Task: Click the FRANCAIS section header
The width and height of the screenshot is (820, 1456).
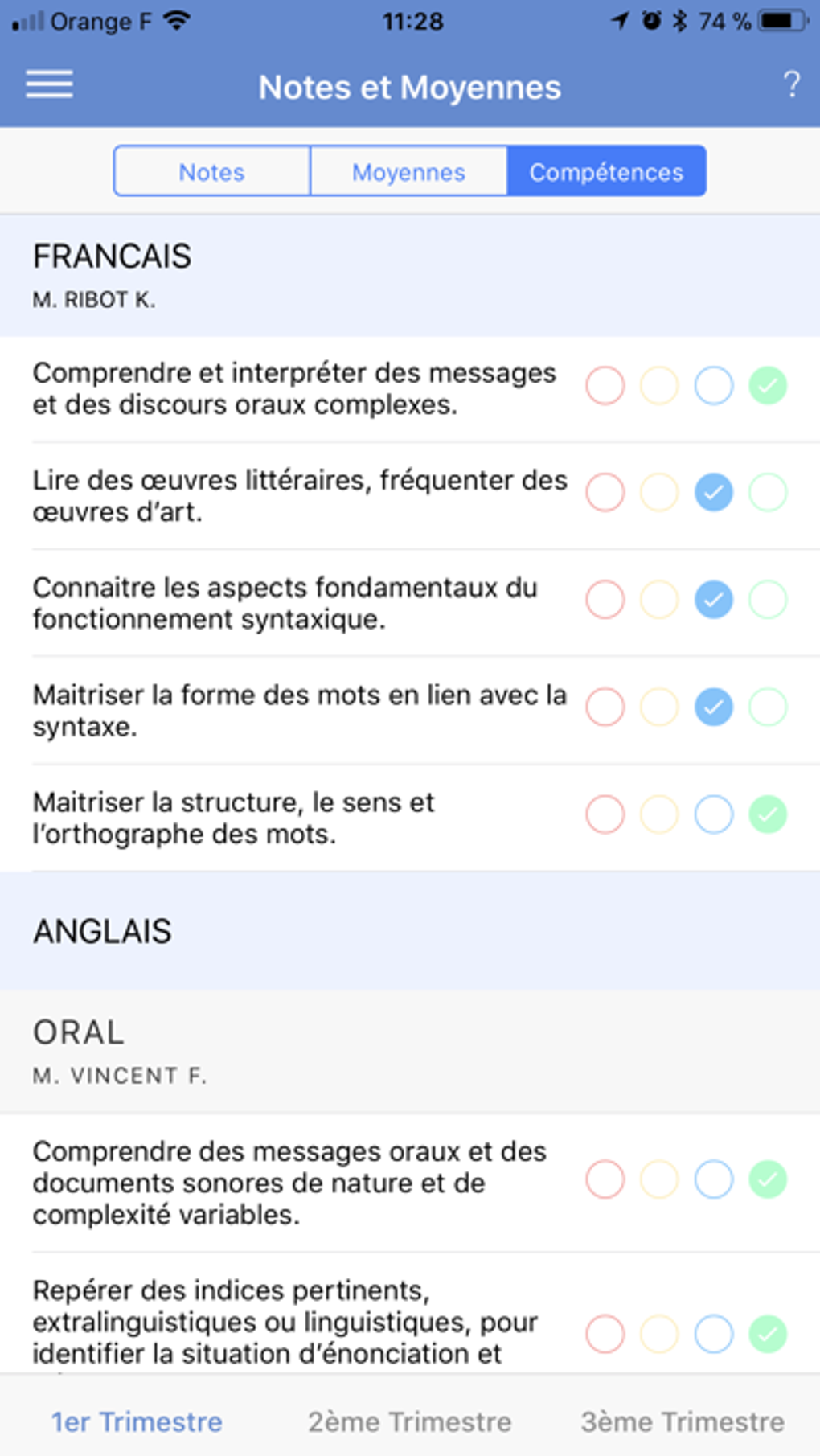Action: tap(113, 256)
